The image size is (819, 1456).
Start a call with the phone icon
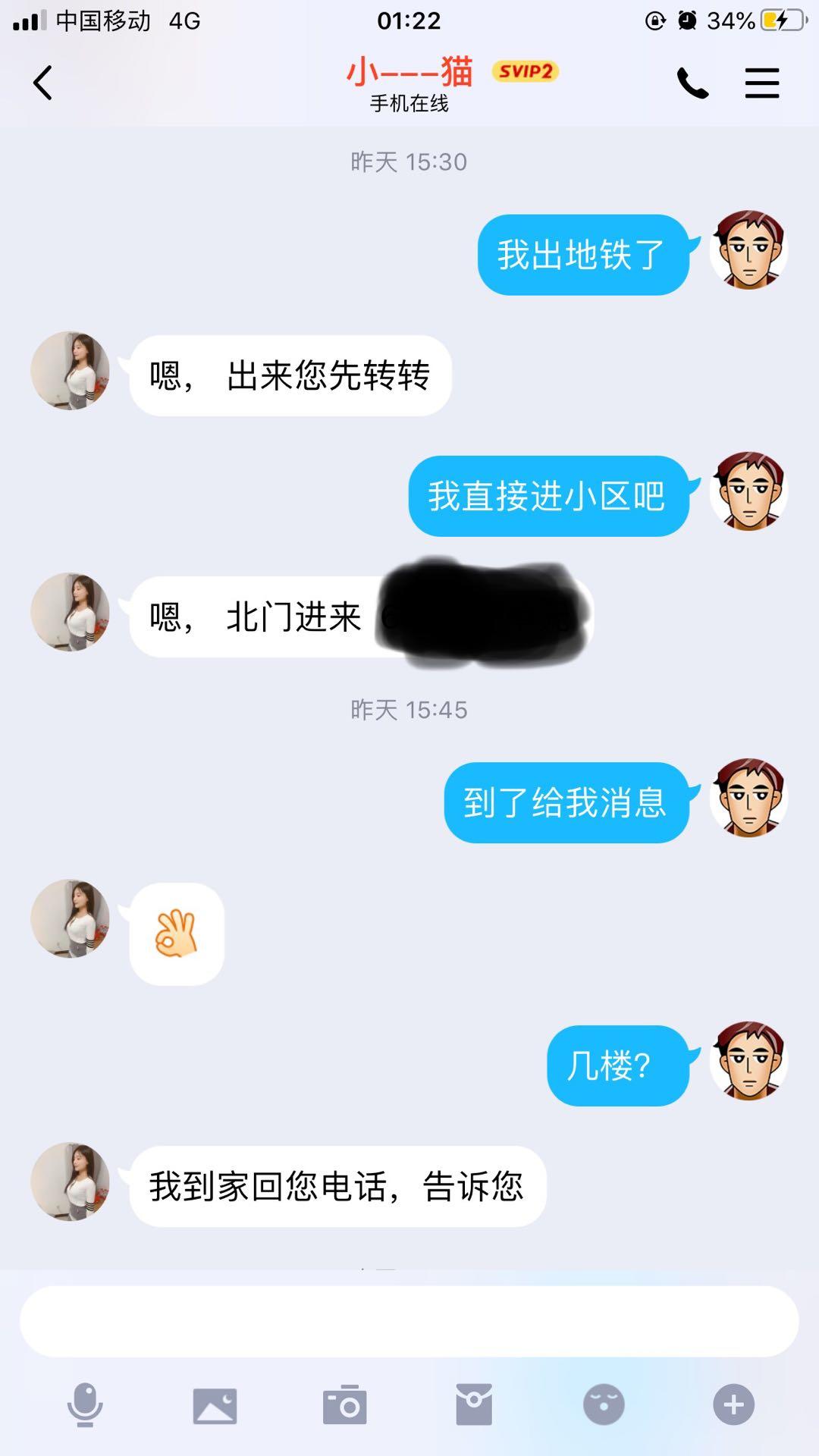tap(692, 84)
